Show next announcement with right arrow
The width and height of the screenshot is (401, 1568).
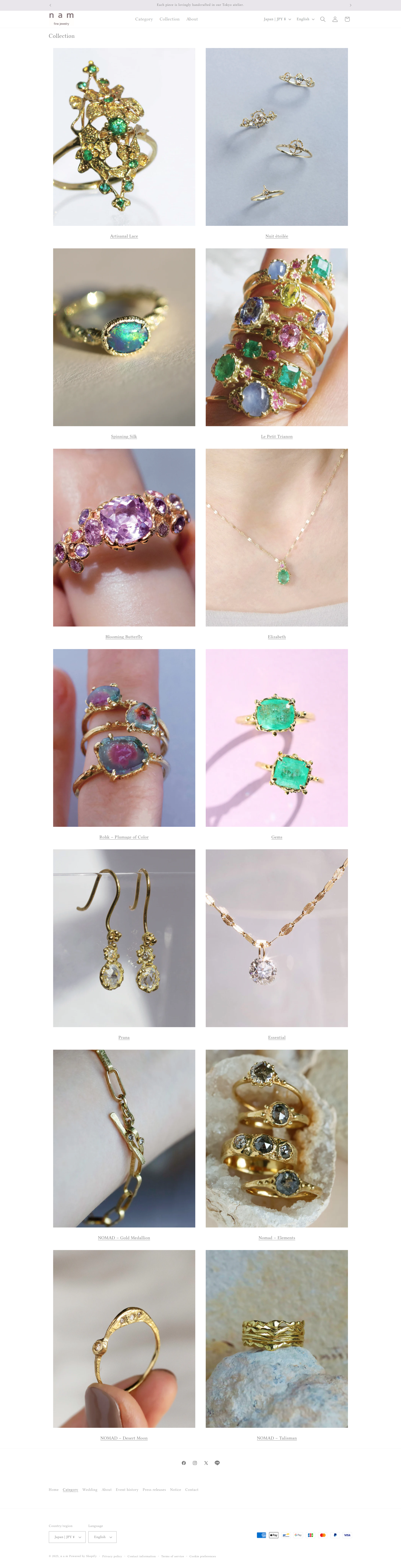click(350, 5)
